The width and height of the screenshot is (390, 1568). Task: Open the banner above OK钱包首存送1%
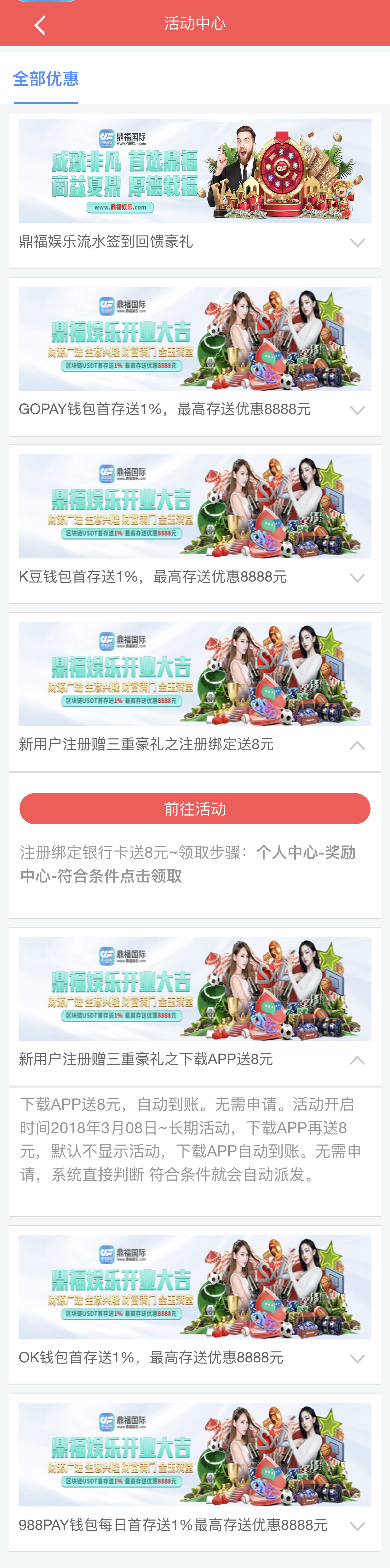tap(195, 1286)
